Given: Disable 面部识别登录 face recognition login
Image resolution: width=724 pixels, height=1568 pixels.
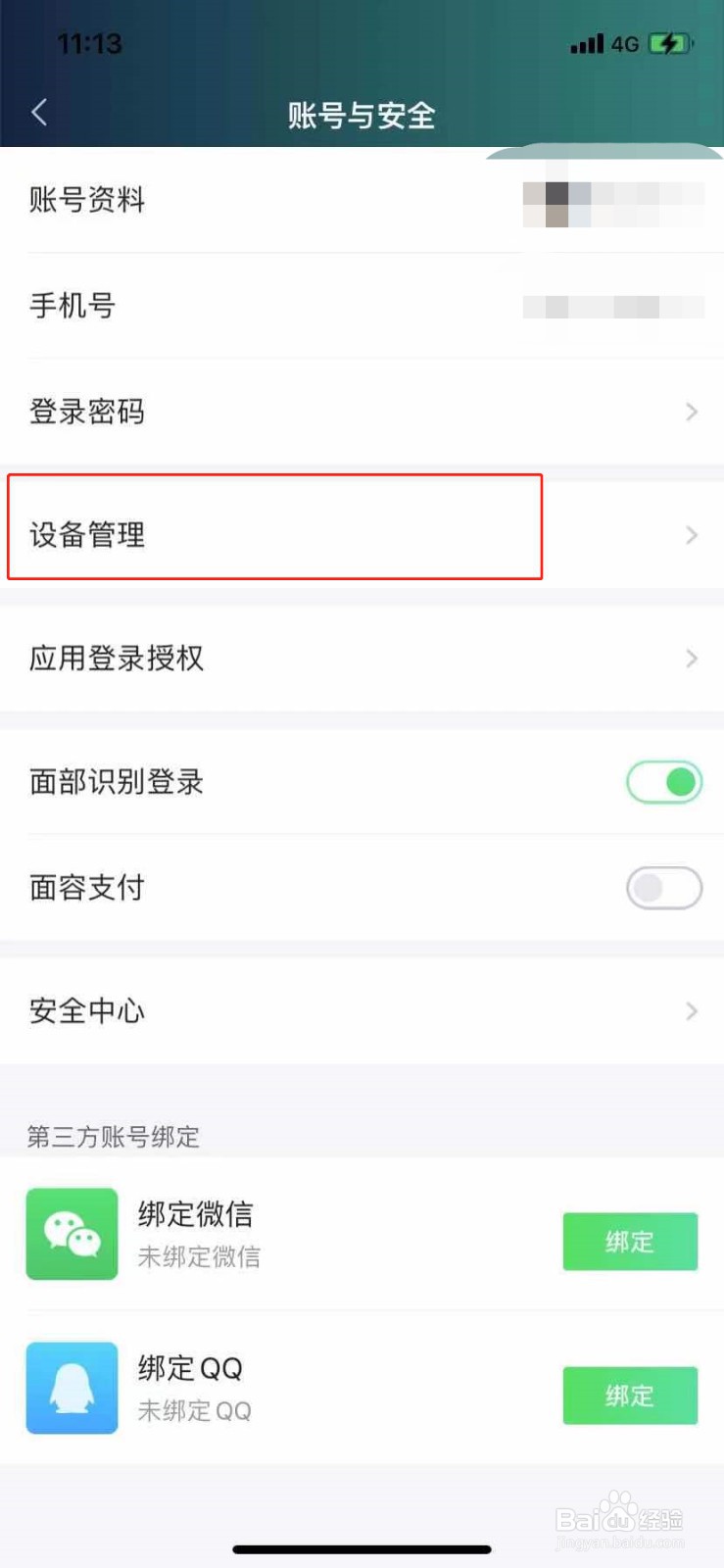Looking at the screenshot, I should coord(664,782).
